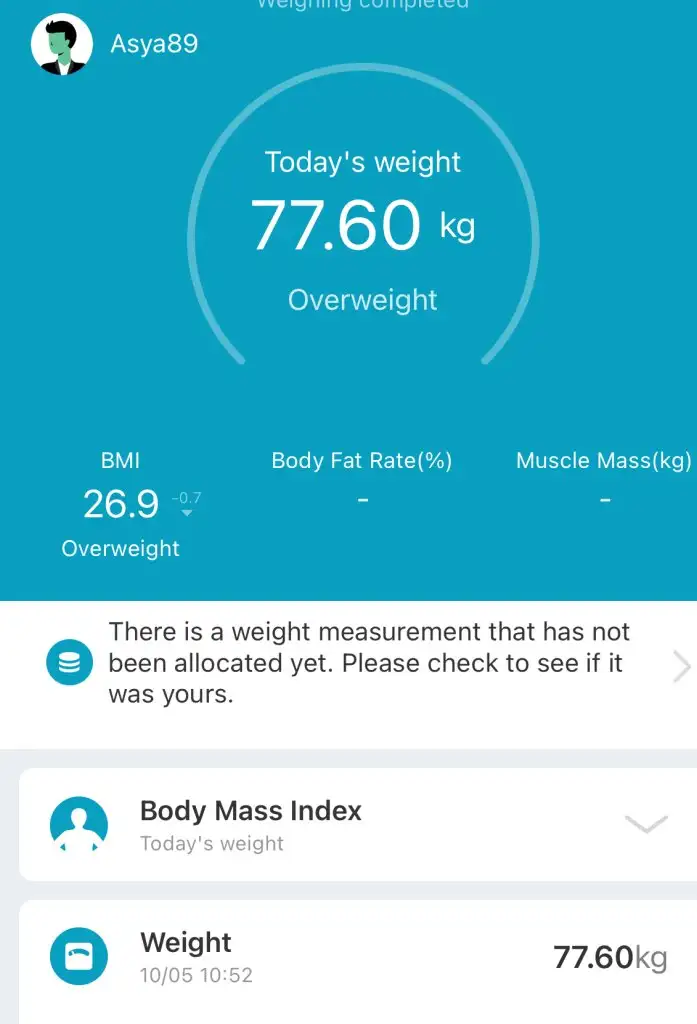Open the unallocated weight measurement notice
Image resolution: width=697 pixels, height=1024 pixels.
368,664
